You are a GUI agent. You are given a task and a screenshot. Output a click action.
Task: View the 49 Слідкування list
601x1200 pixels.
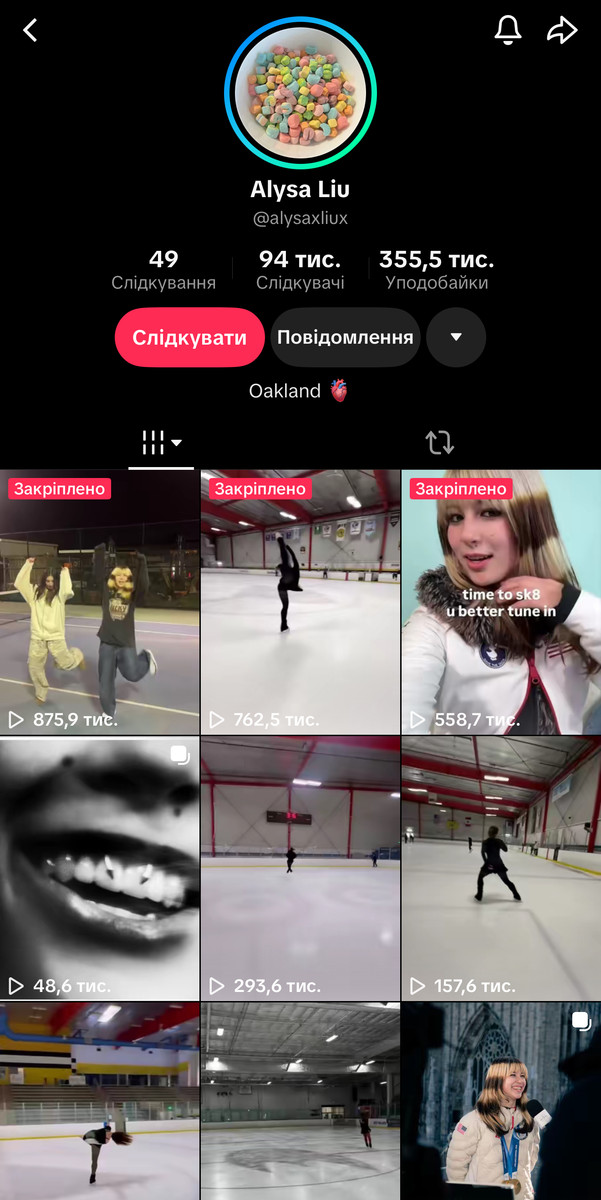coord(163,270)
